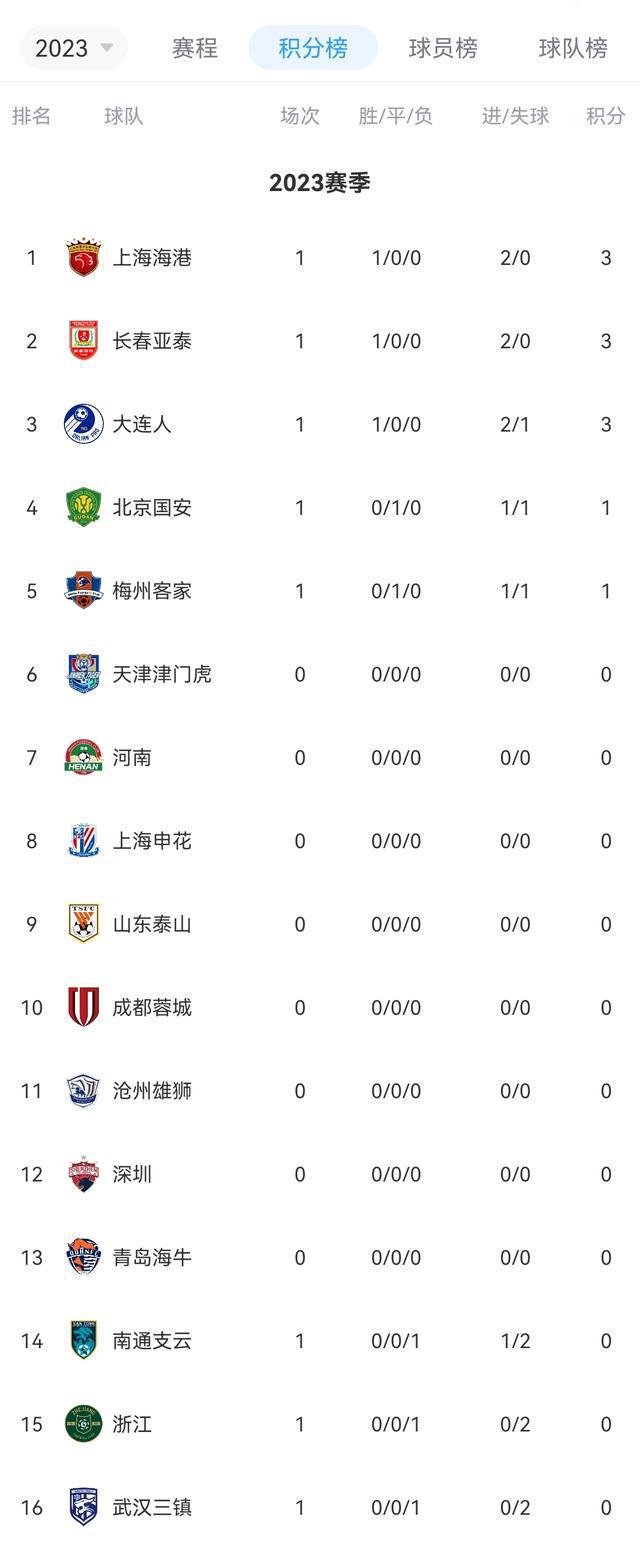This screenshot has width=640, height=1542.
Task: Open the 上海海港 team row
Action: tap(151, 258)
